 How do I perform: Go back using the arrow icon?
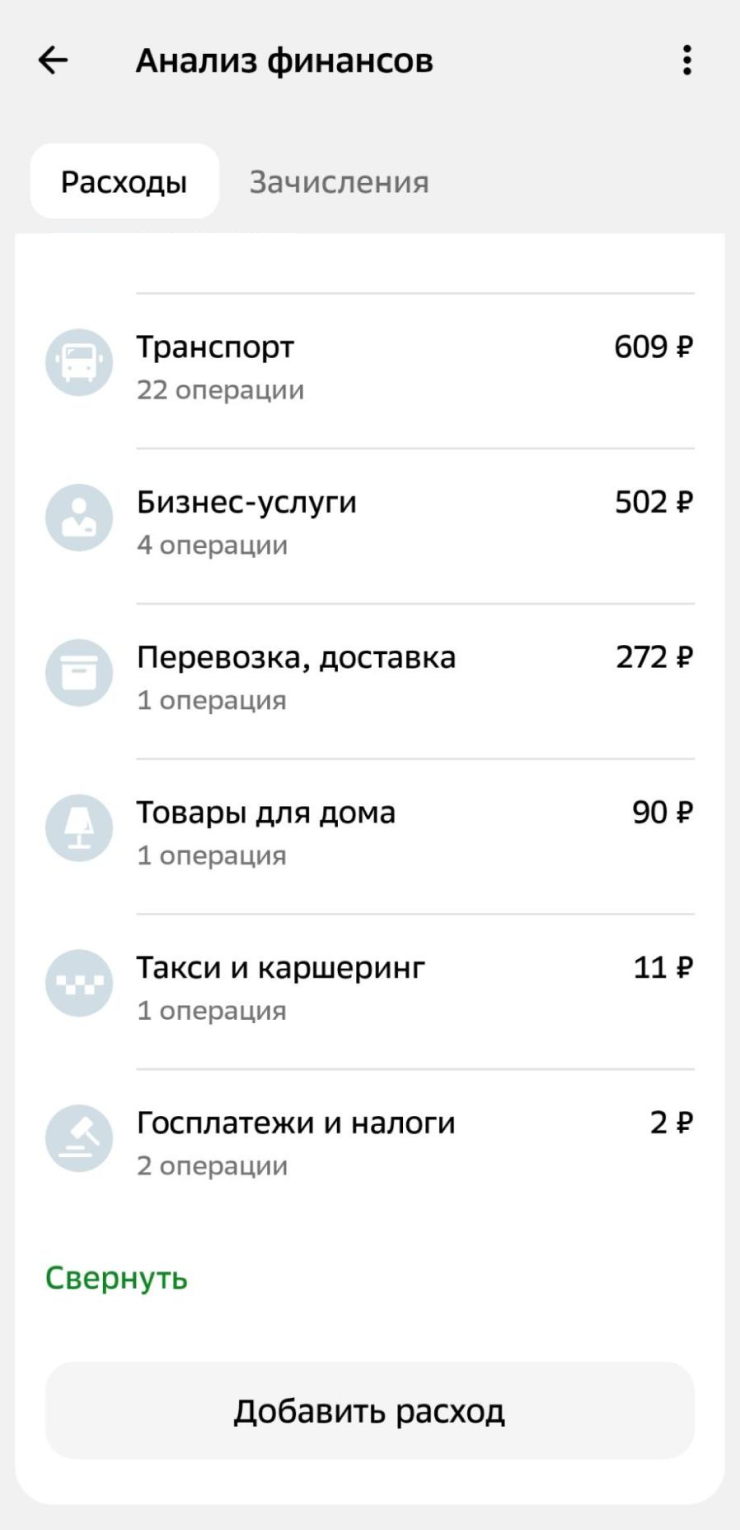click(53, 61)
